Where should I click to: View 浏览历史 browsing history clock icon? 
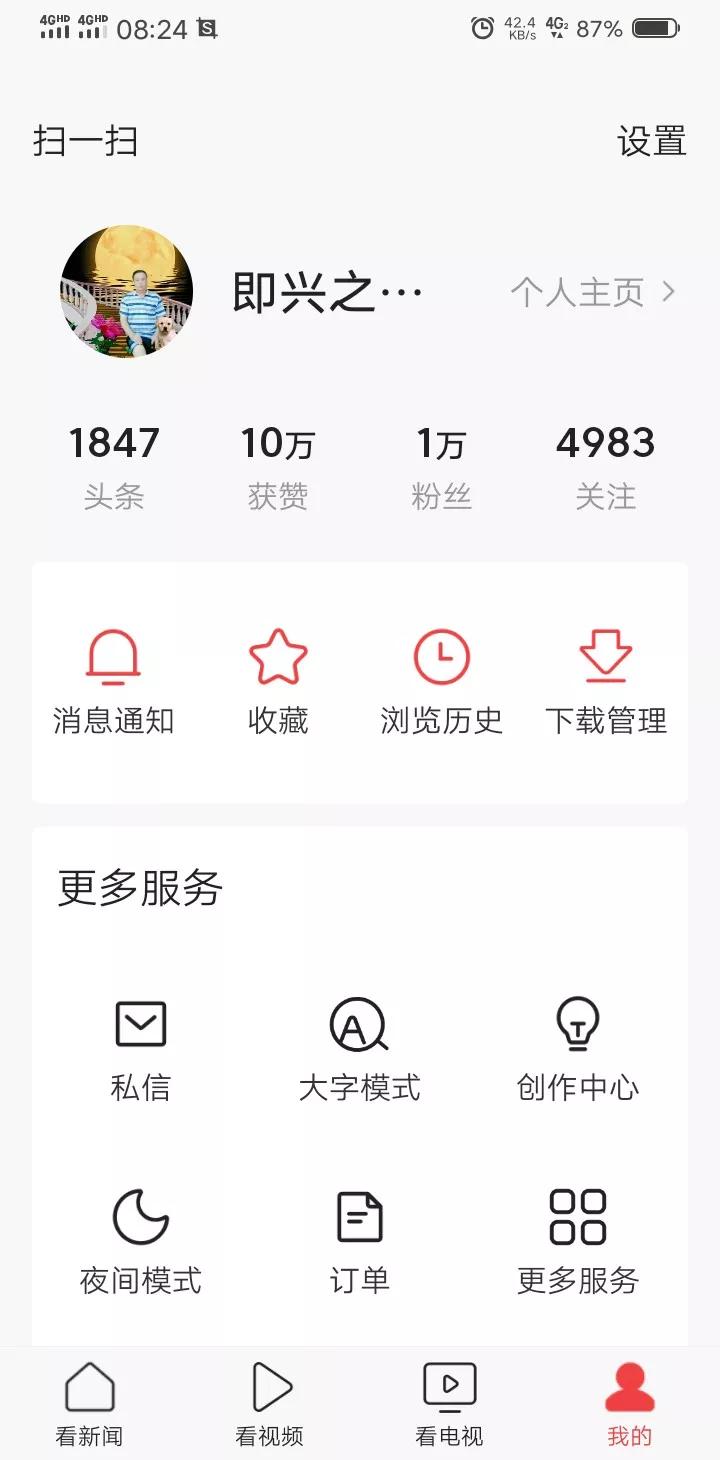[x=440, y=657]
